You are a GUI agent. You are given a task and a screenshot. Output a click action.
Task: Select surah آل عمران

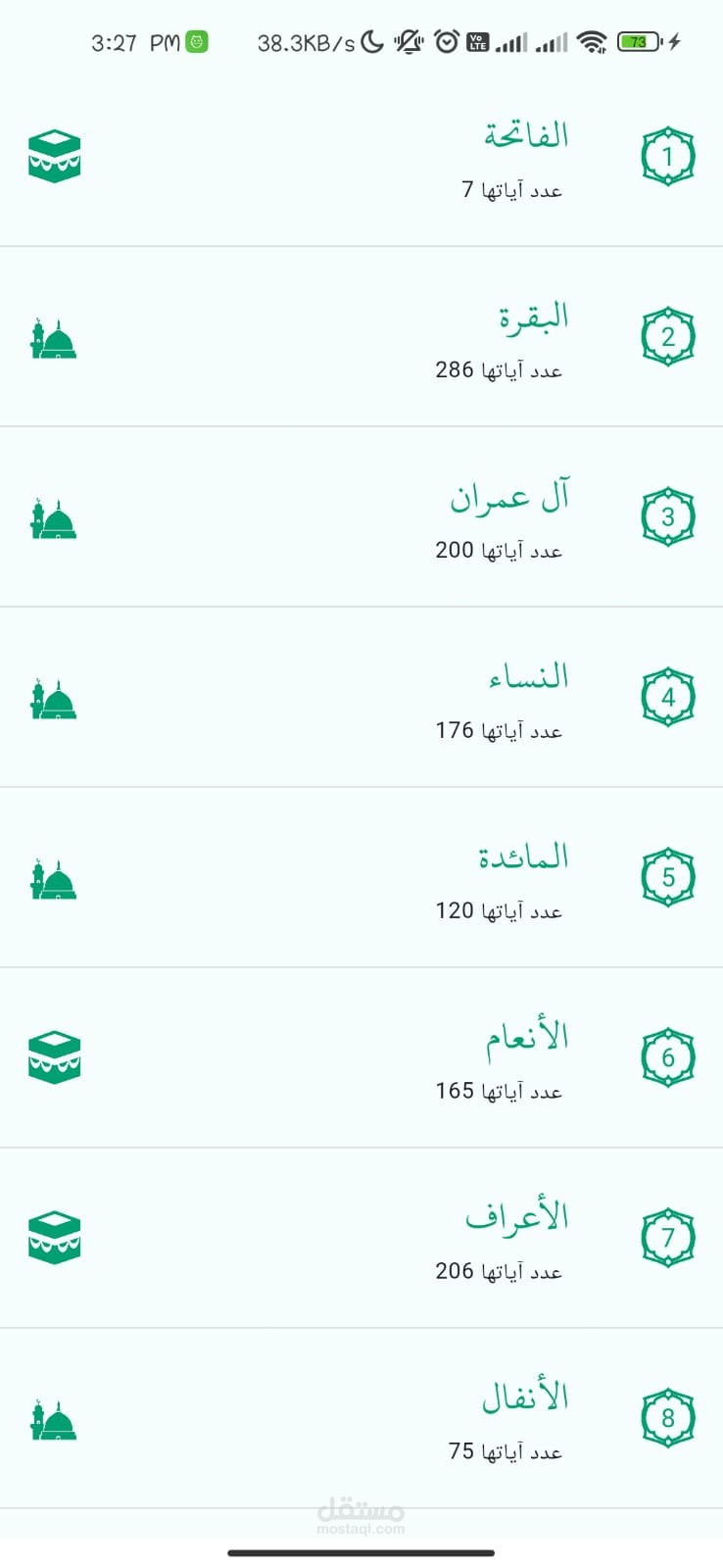coord(509,497)
